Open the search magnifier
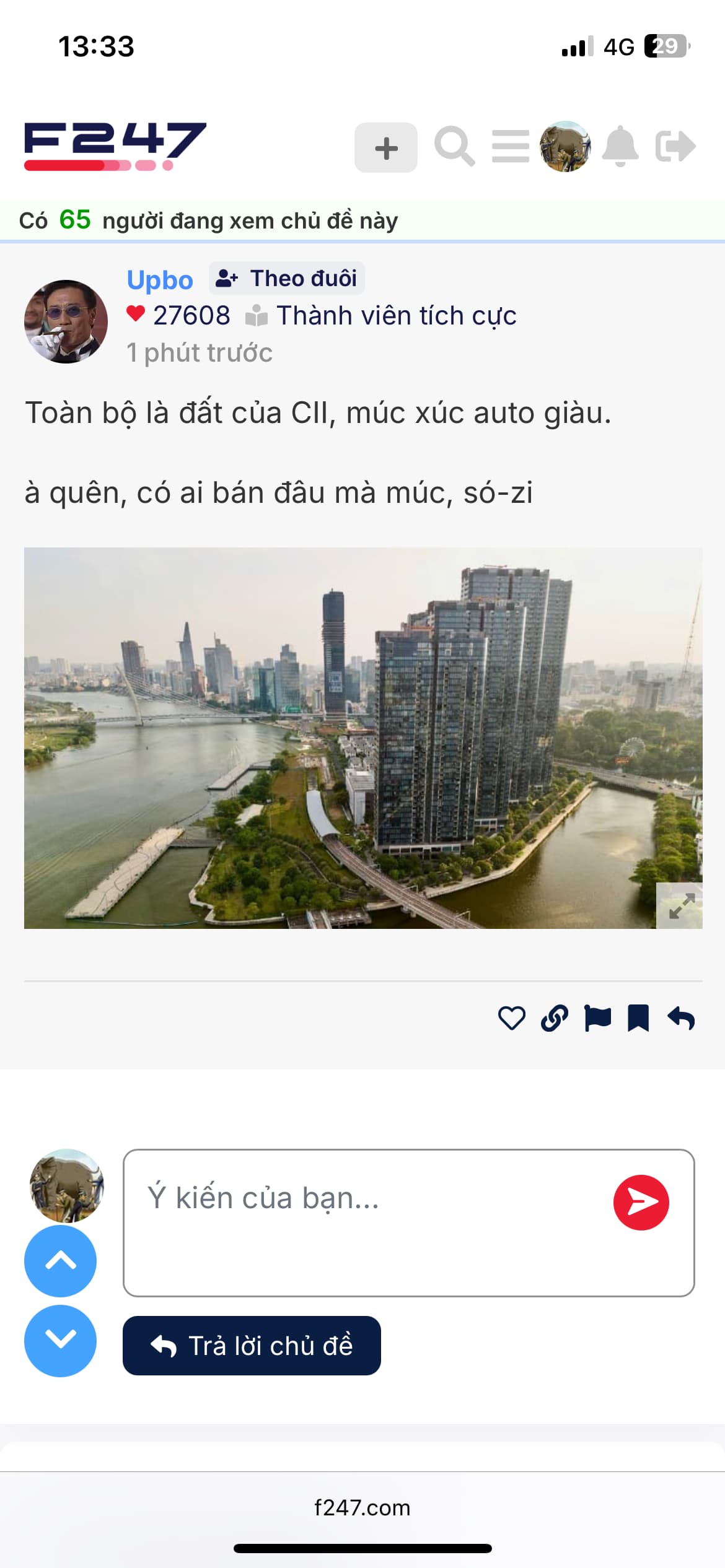The width and height of the screenshot is (725, 1568). (x=454, y=147)
